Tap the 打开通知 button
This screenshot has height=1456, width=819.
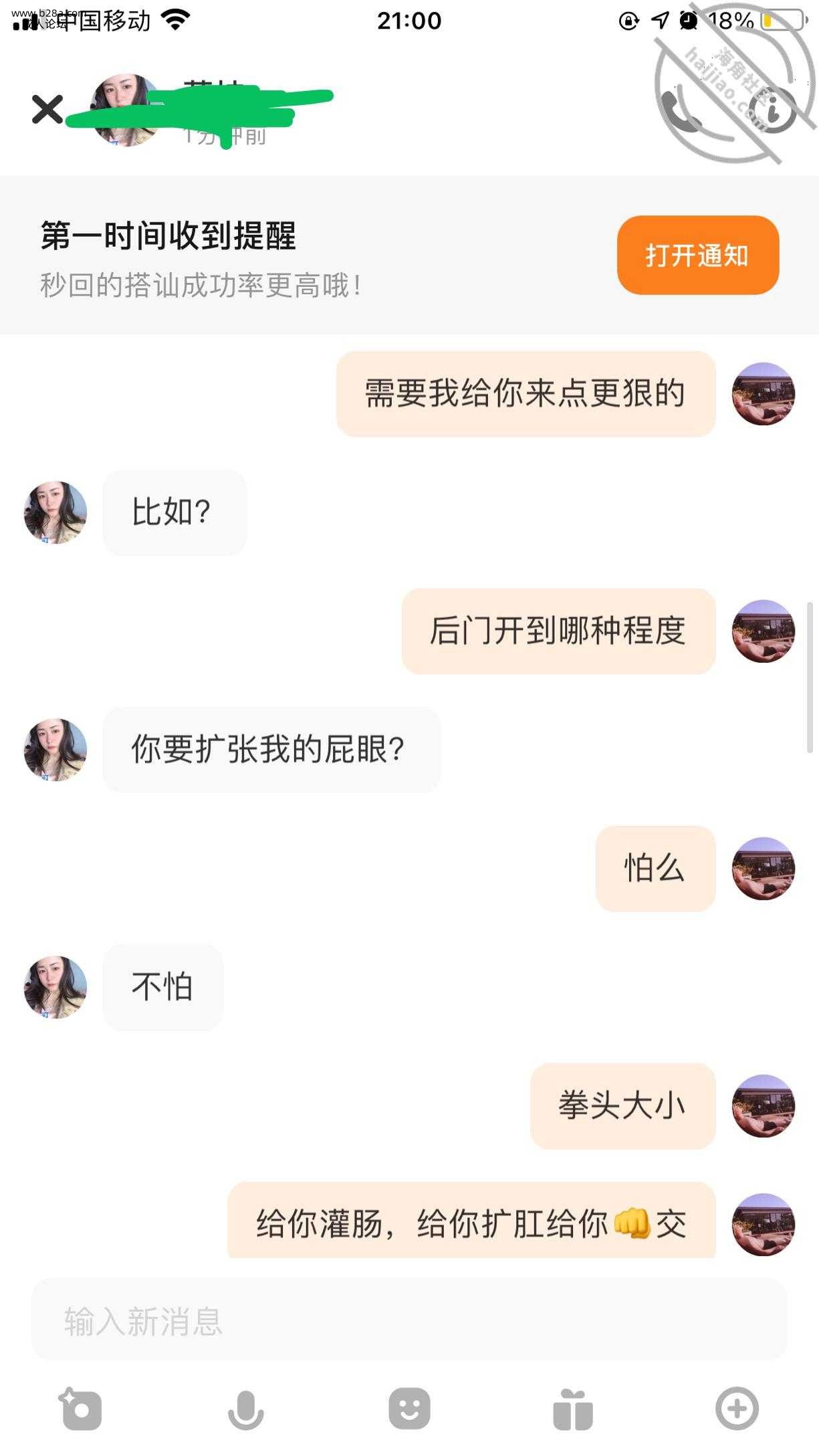(x=697, y=255)
